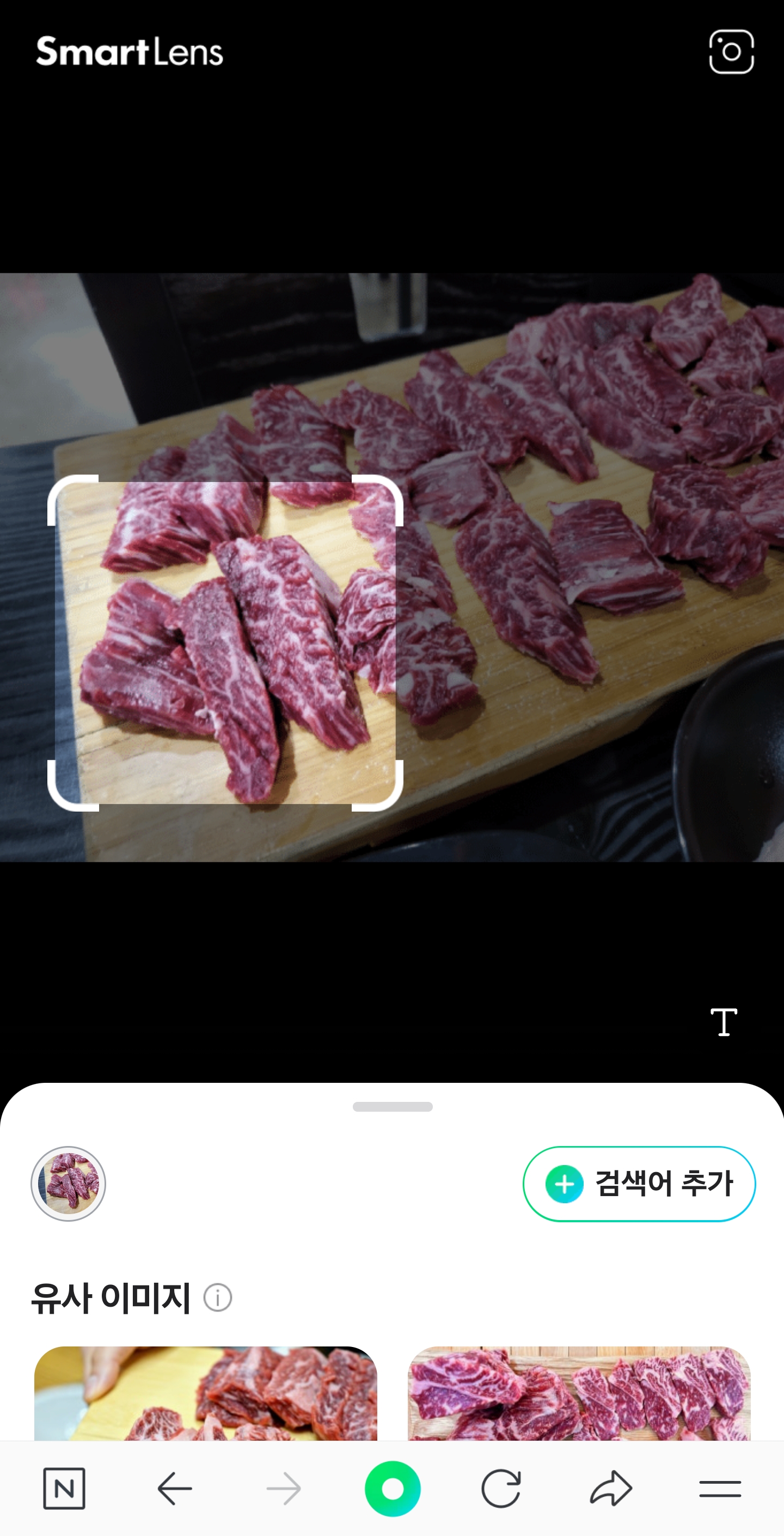Select the cropped meat thumbnail circle
Viewport: 784px width, 1536px height.
tap(69, 1184)
